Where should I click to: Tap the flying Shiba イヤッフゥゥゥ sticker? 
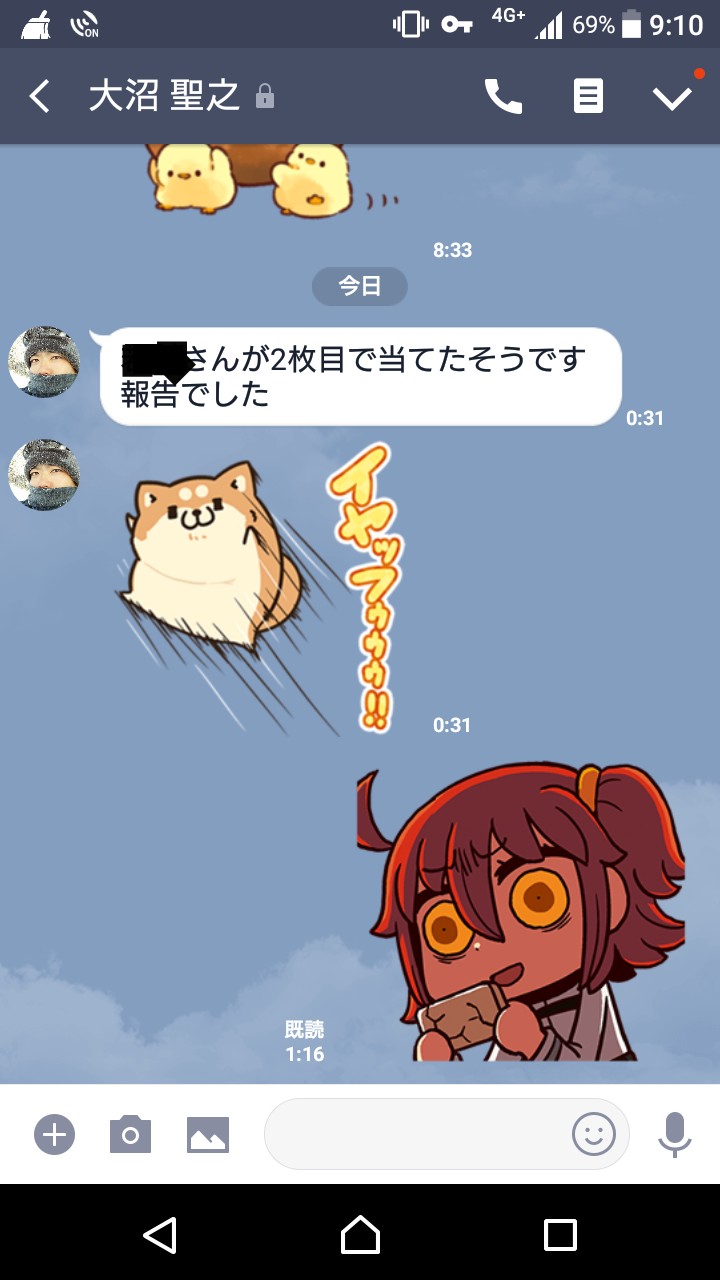(260, 590)
